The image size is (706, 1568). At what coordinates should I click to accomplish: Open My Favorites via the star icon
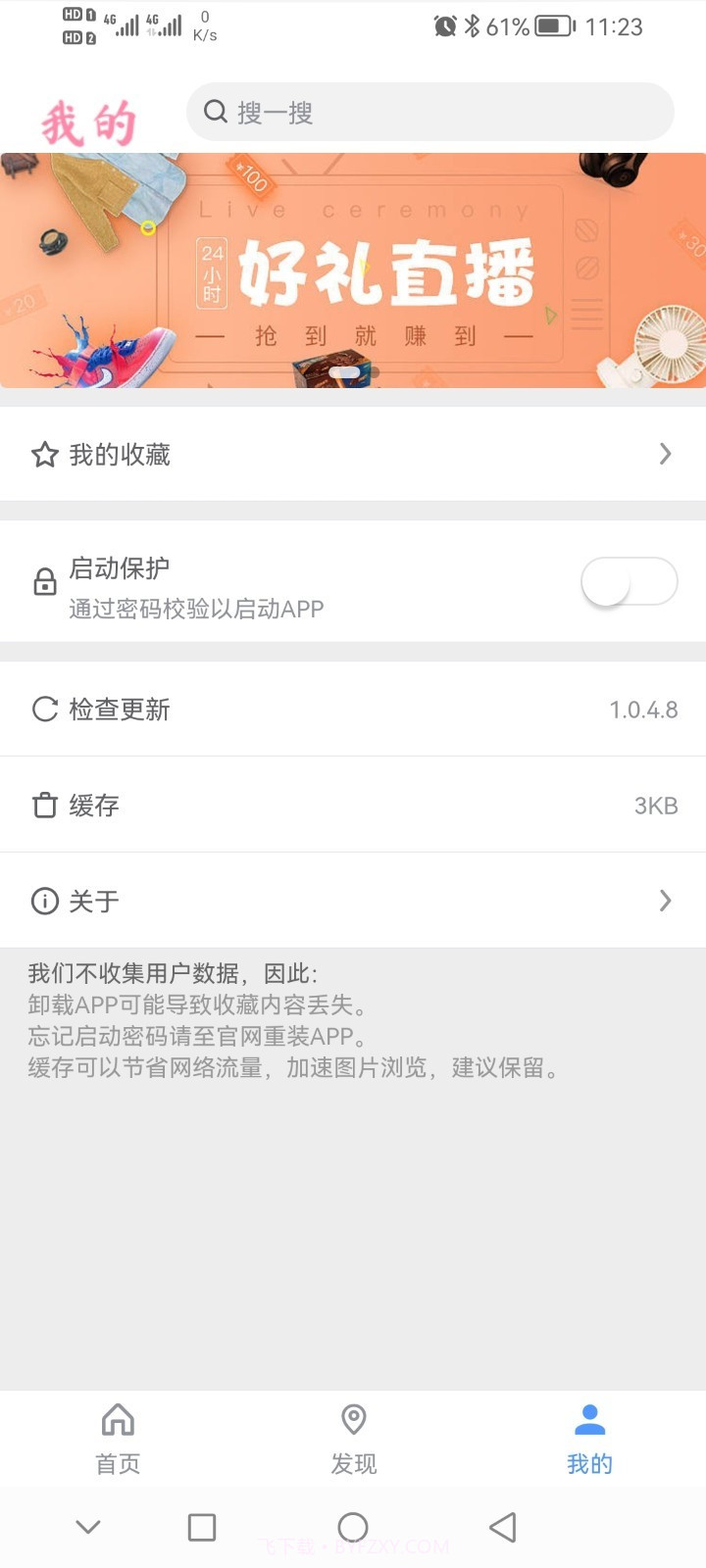pos(45,454)
